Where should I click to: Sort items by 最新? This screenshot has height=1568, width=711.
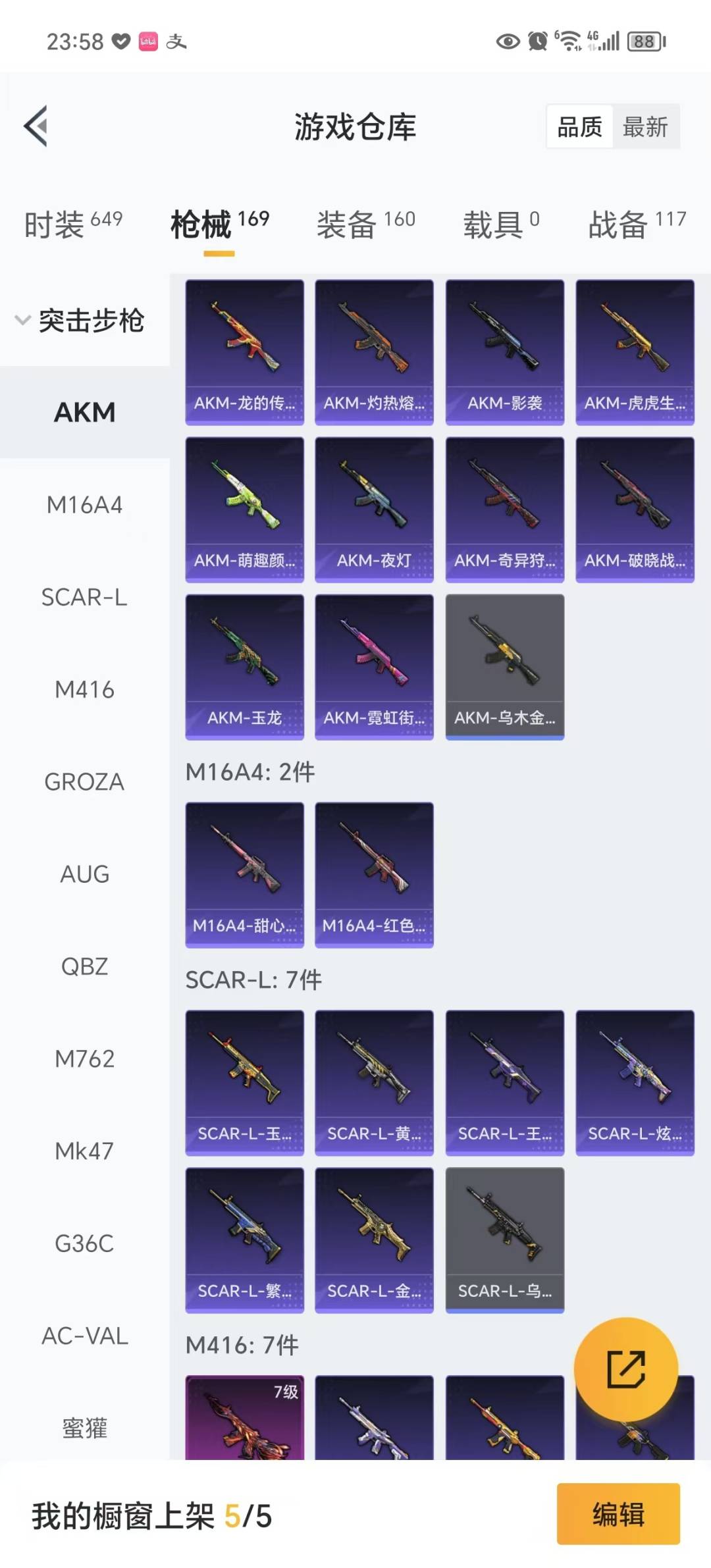[645, 126]
